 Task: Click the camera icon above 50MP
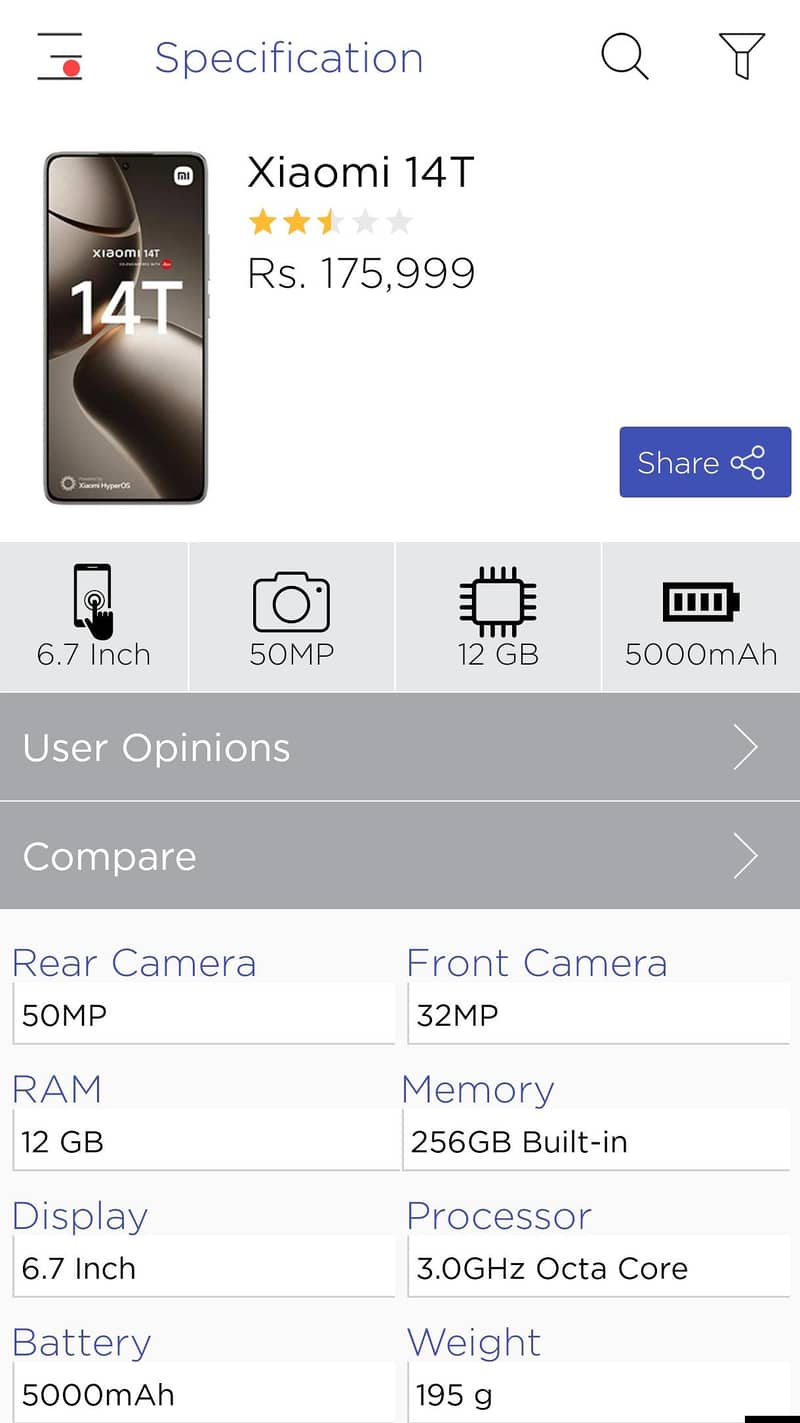coord(290,598)
